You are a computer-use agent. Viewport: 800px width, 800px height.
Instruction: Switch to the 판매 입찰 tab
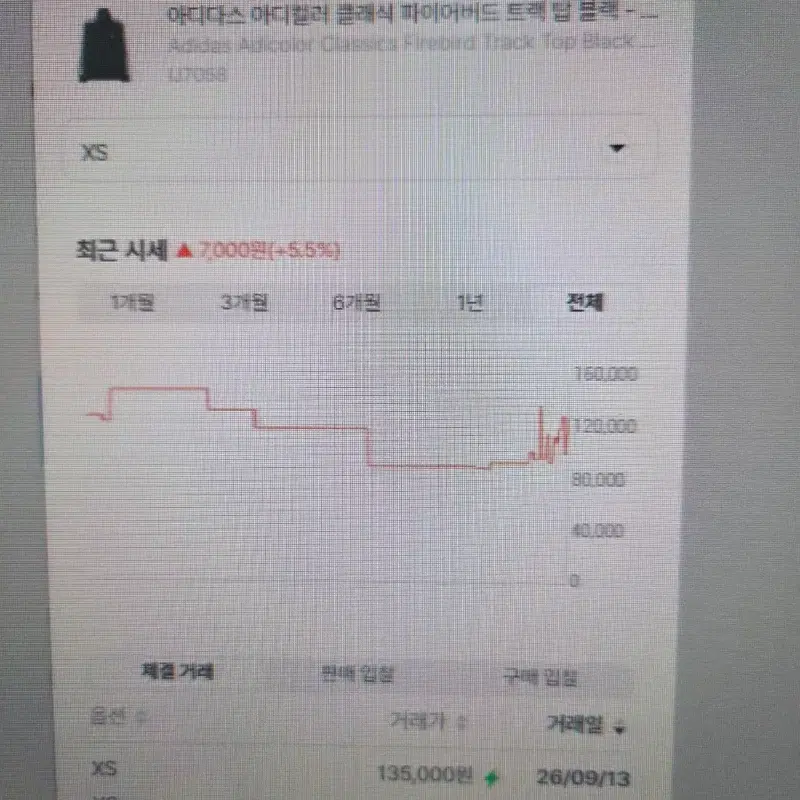[x=357, y=674]
